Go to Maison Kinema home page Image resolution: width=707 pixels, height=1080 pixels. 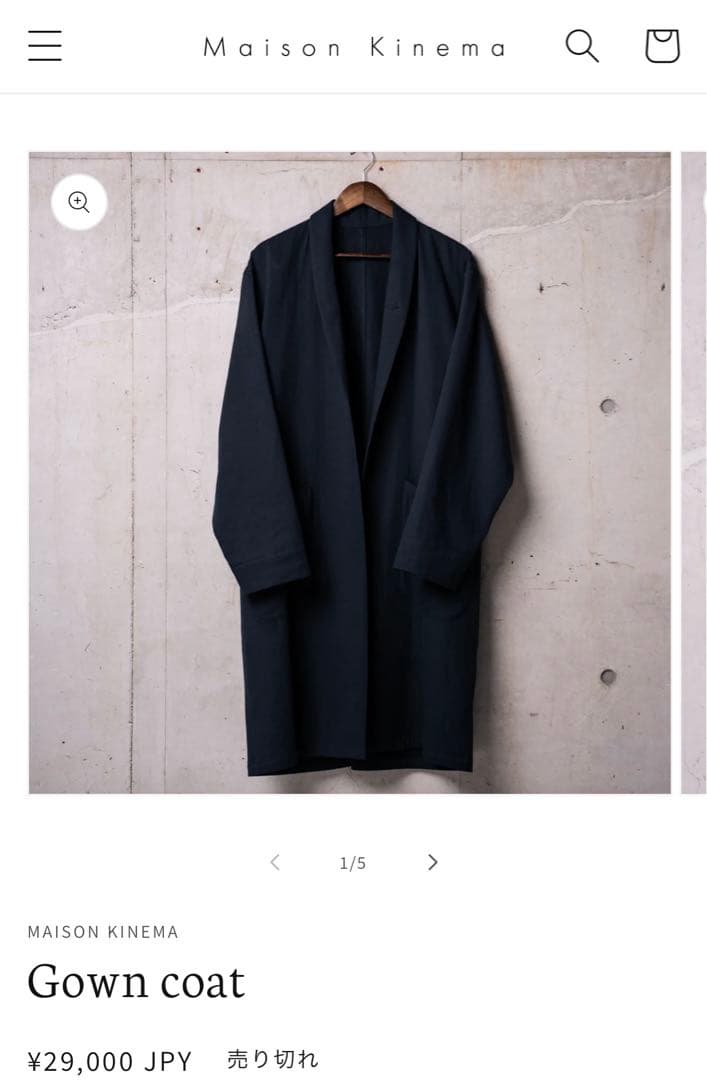click(x=355, y=47)
